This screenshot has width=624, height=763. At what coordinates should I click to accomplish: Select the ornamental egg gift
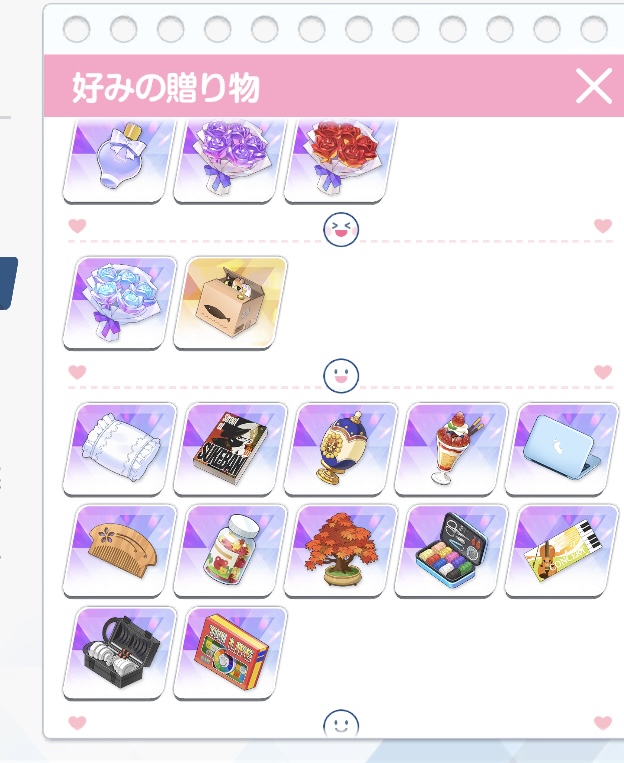341,449
